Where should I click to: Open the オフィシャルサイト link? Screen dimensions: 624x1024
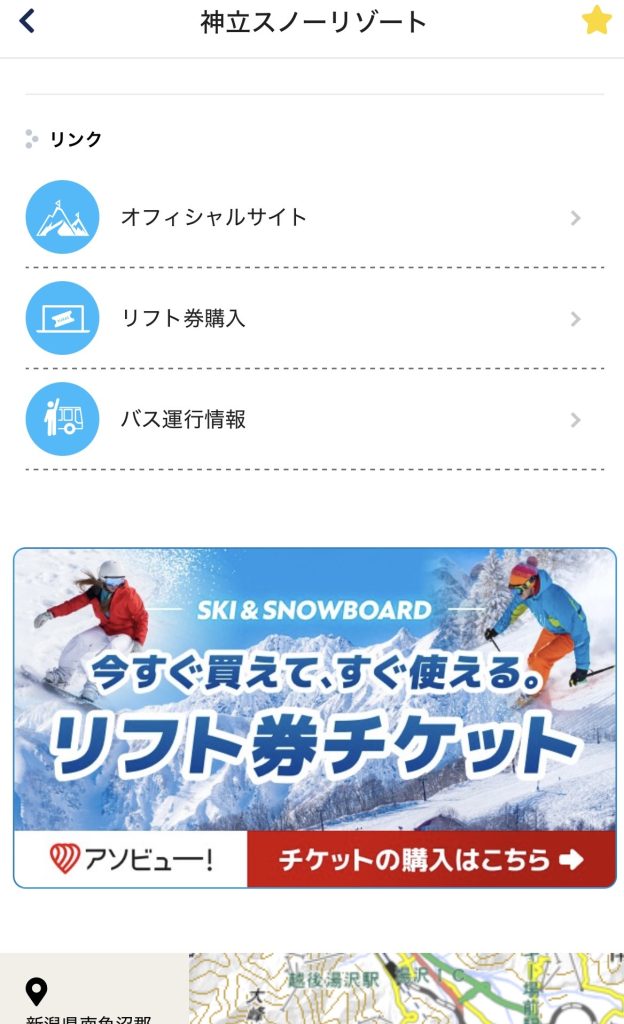pyautogui.click(x=313, y=217)
